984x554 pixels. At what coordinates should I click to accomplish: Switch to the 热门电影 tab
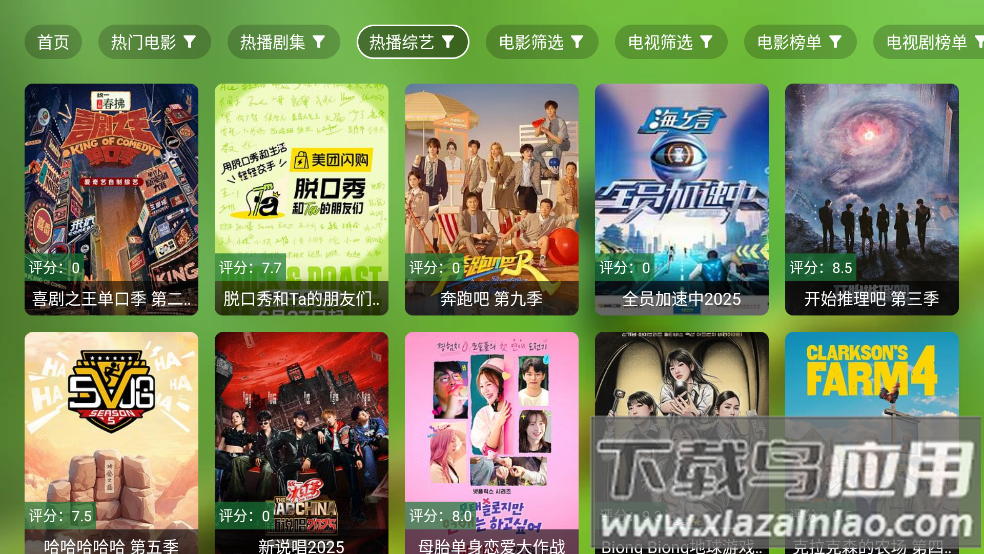[x=154, y=42]
